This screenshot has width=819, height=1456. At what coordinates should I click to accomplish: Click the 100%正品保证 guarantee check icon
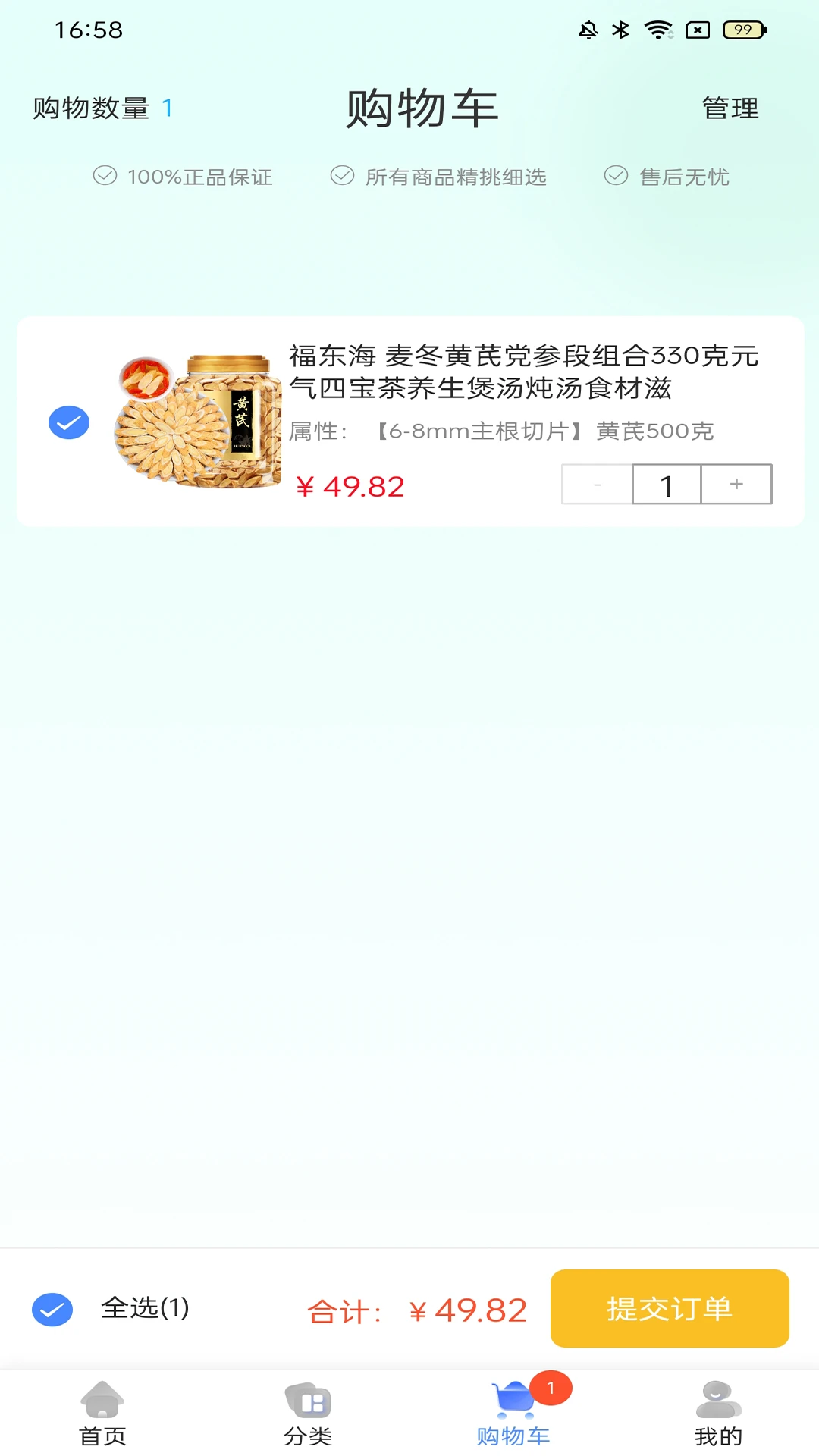click(x=105, y=176)
